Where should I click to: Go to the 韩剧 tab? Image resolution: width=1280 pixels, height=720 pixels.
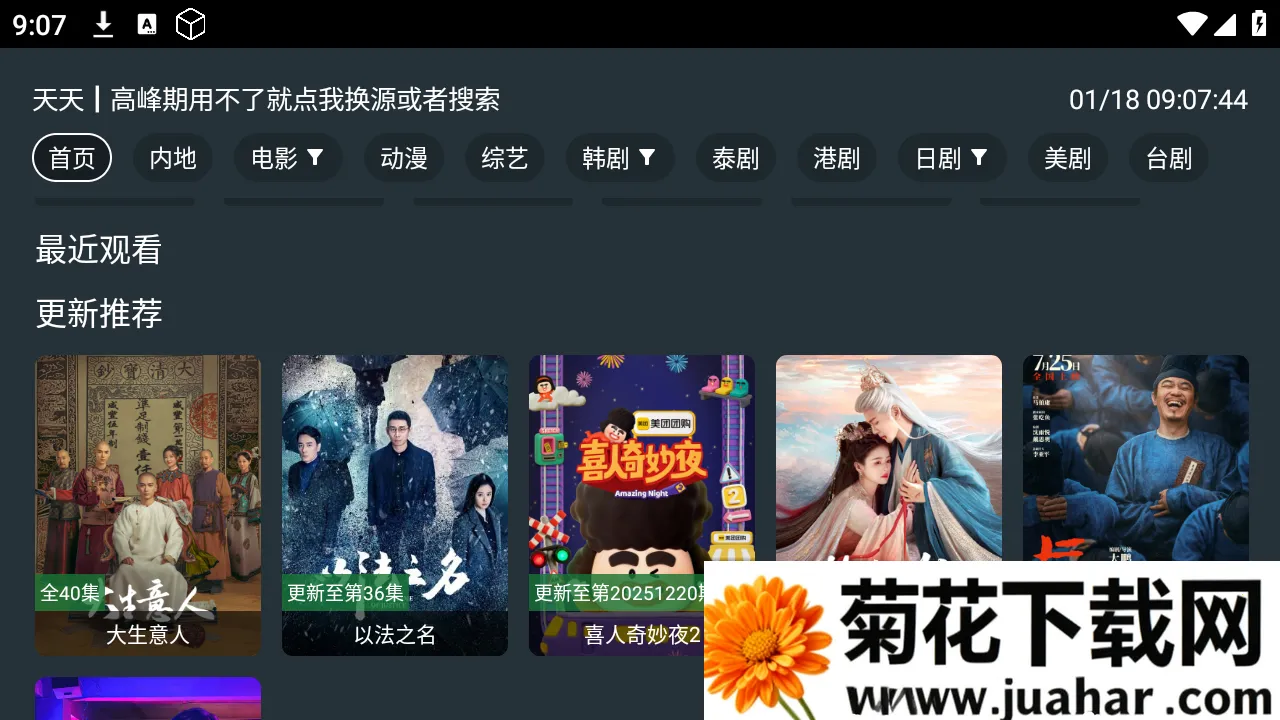point(619,158)
